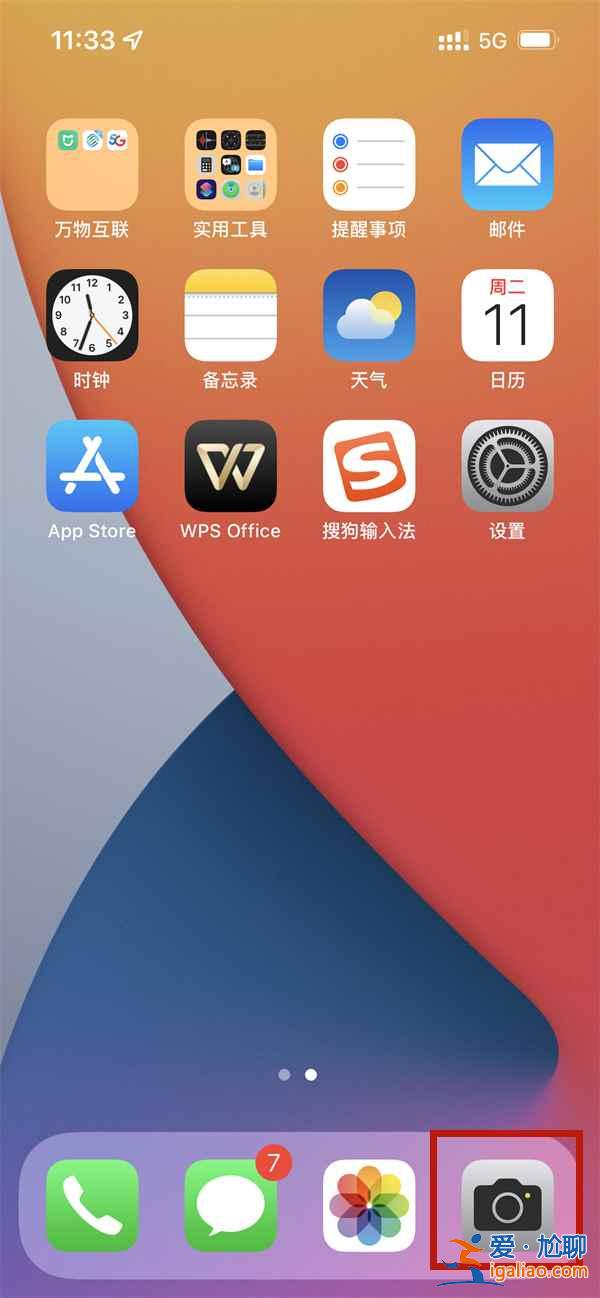Screen dimensions: 600x1298
Task: Open the 实用工具 folder
Action: point(231,165)
